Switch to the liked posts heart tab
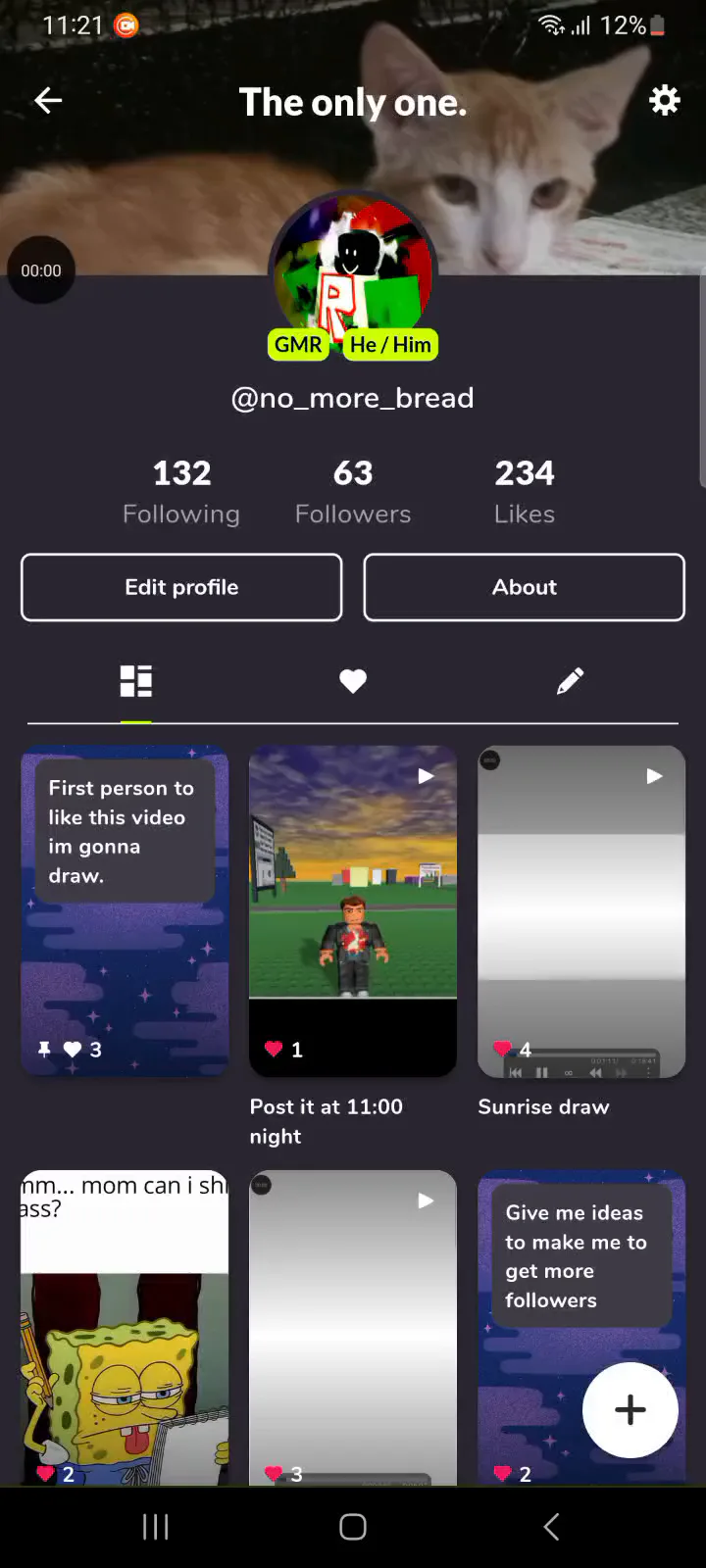This screenshot has height=1568, width=706. 353,681
